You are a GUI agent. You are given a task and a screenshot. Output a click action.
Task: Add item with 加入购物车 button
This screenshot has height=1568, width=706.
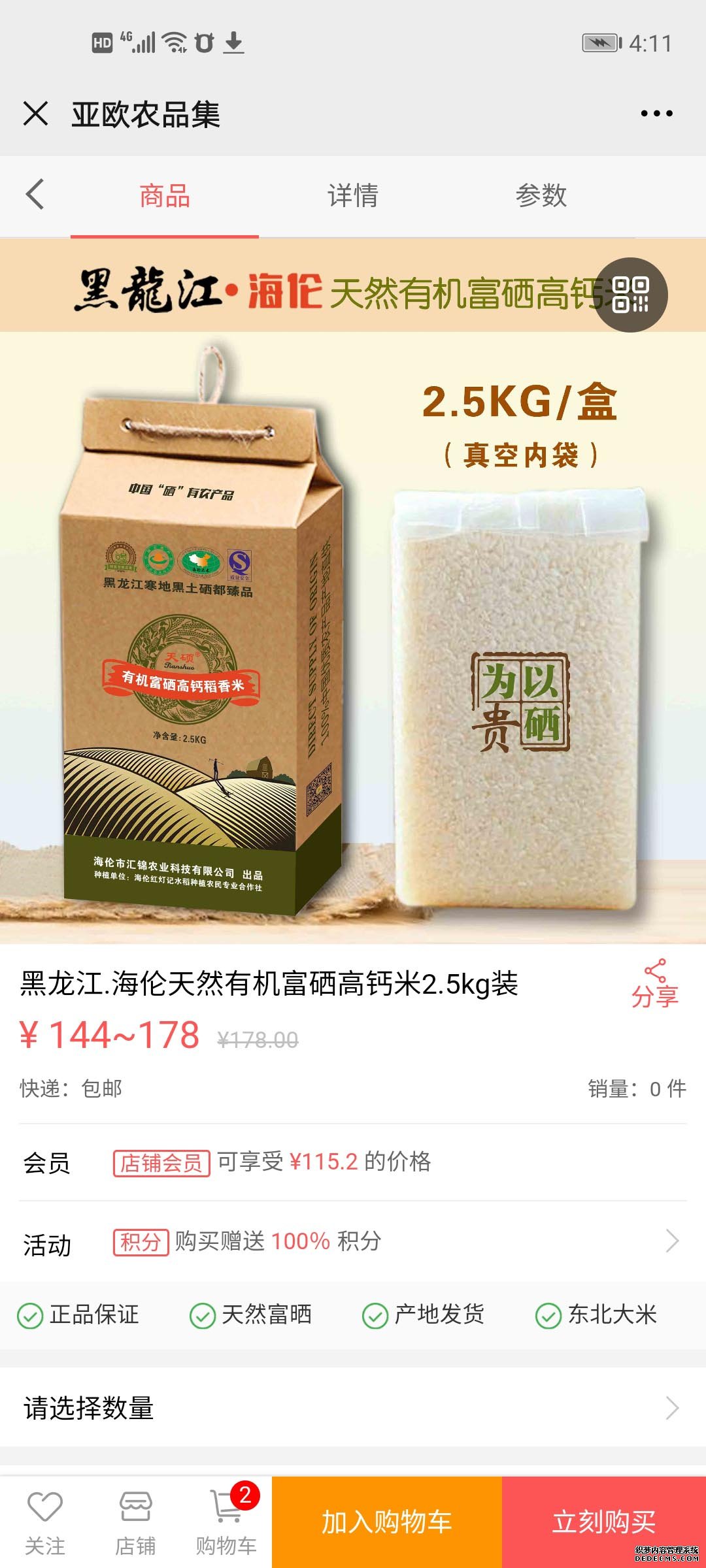[387, 1522]
